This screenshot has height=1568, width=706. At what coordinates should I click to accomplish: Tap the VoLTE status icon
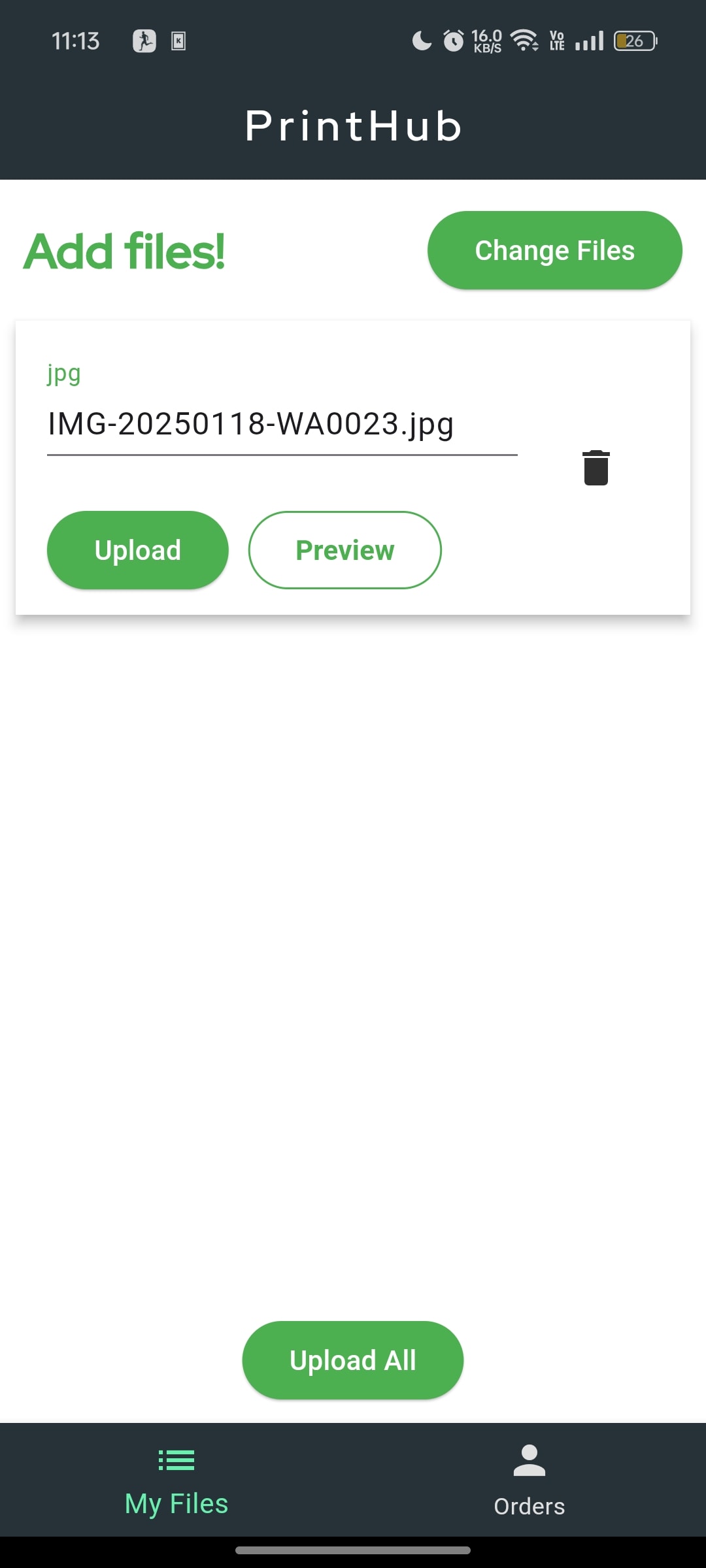point(555,41)
